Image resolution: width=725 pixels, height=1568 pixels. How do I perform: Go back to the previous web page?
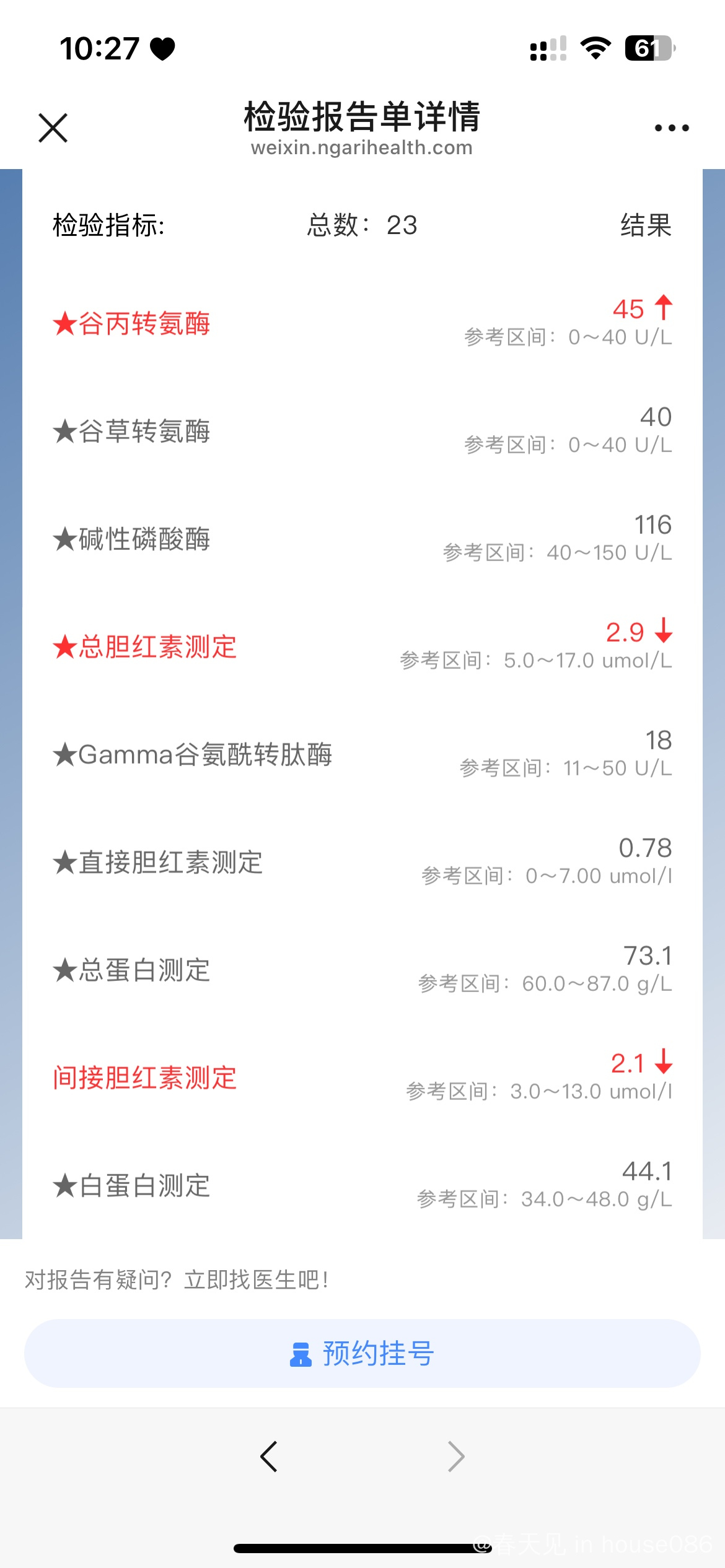(269, 1456)
